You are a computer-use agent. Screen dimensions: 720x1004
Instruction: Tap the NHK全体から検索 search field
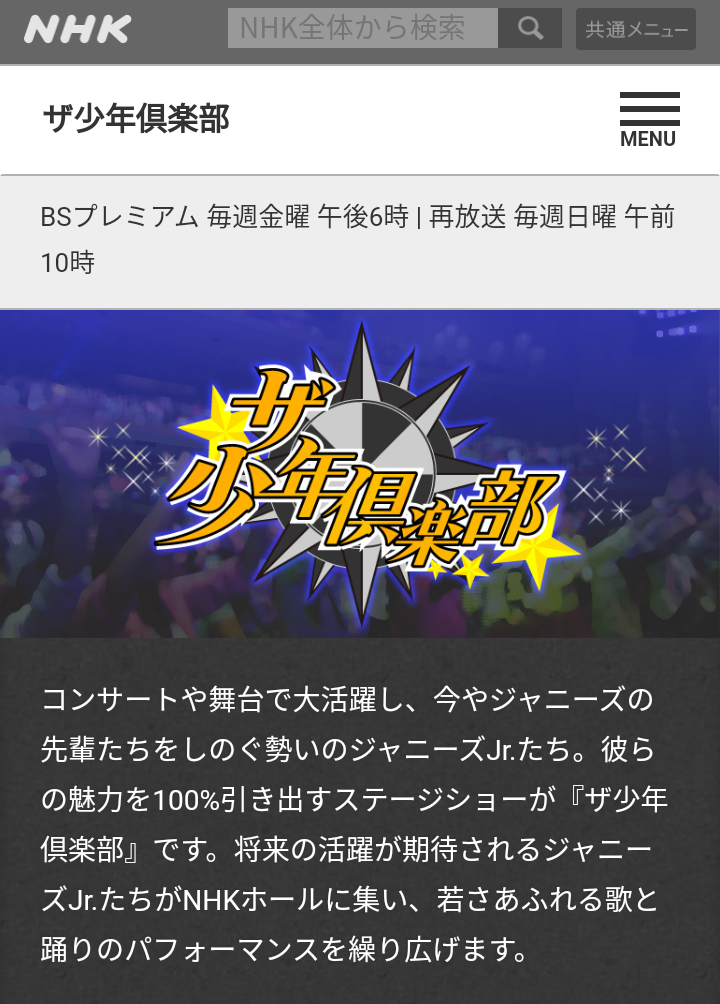tap(362, 29)
